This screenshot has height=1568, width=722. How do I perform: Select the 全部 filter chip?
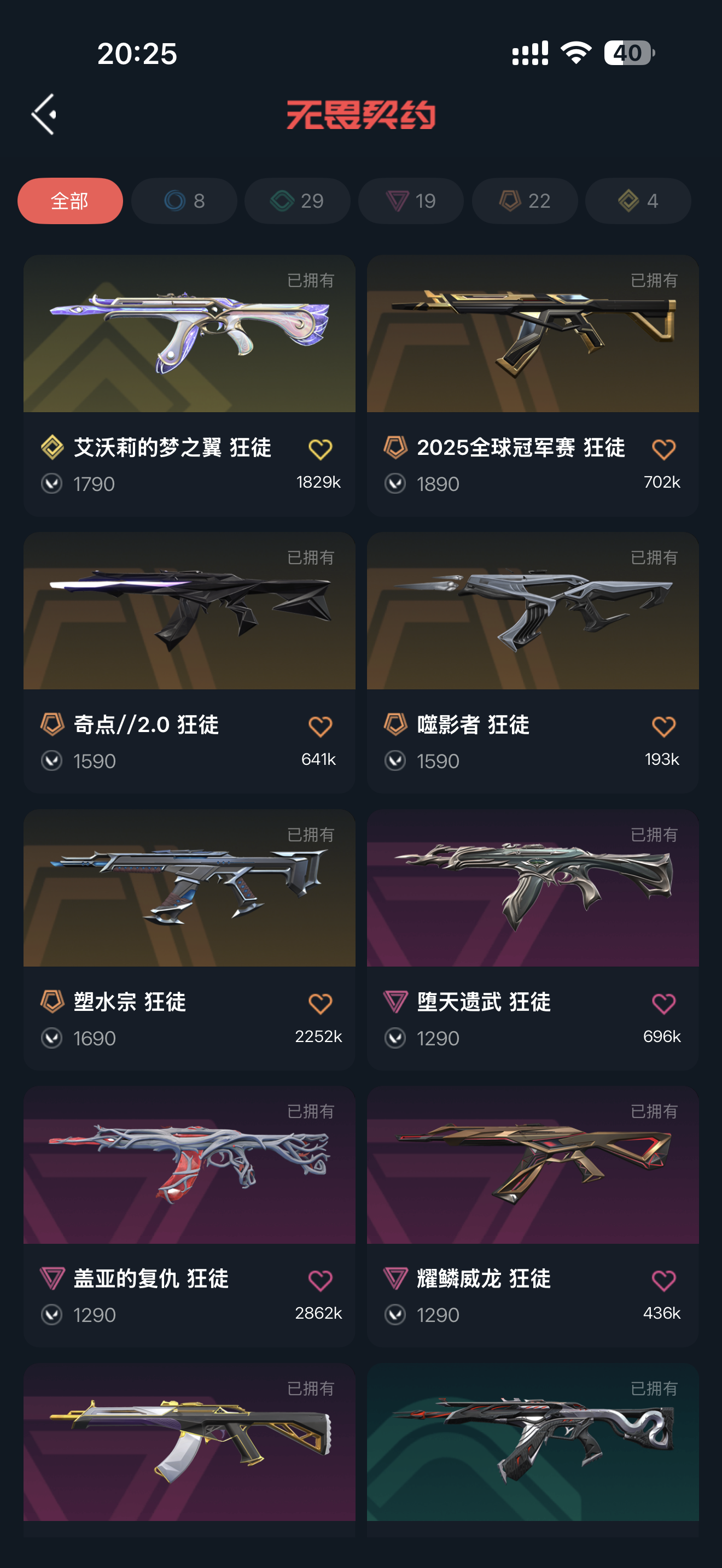click(70, 201)
